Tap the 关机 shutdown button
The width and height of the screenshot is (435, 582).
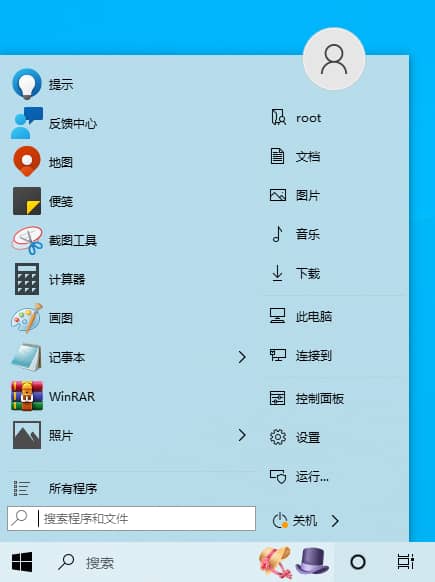pyautogui.click(x=295, y=521)
